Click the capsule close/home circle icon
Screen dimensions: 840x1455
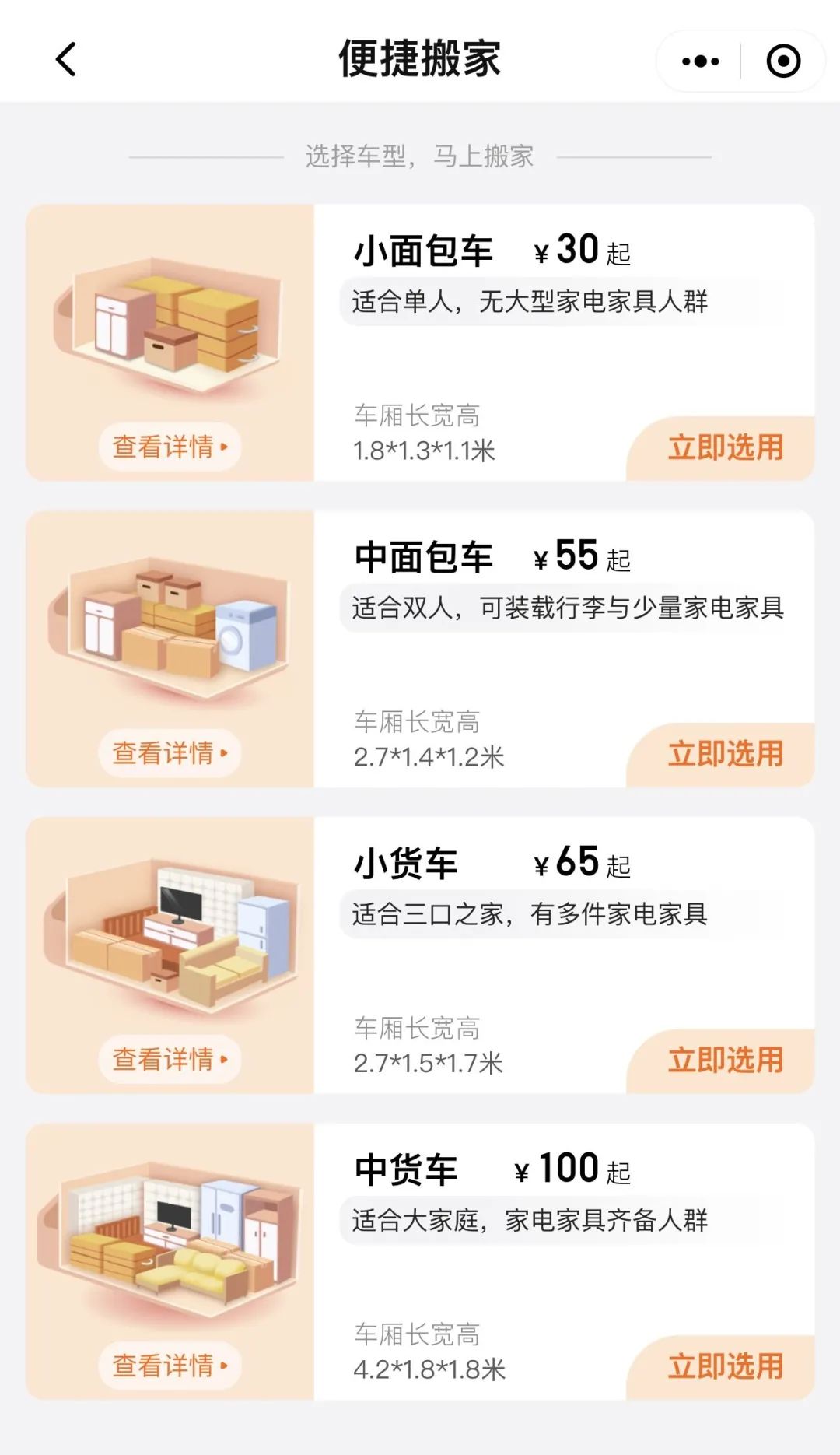tap(784, 59)
